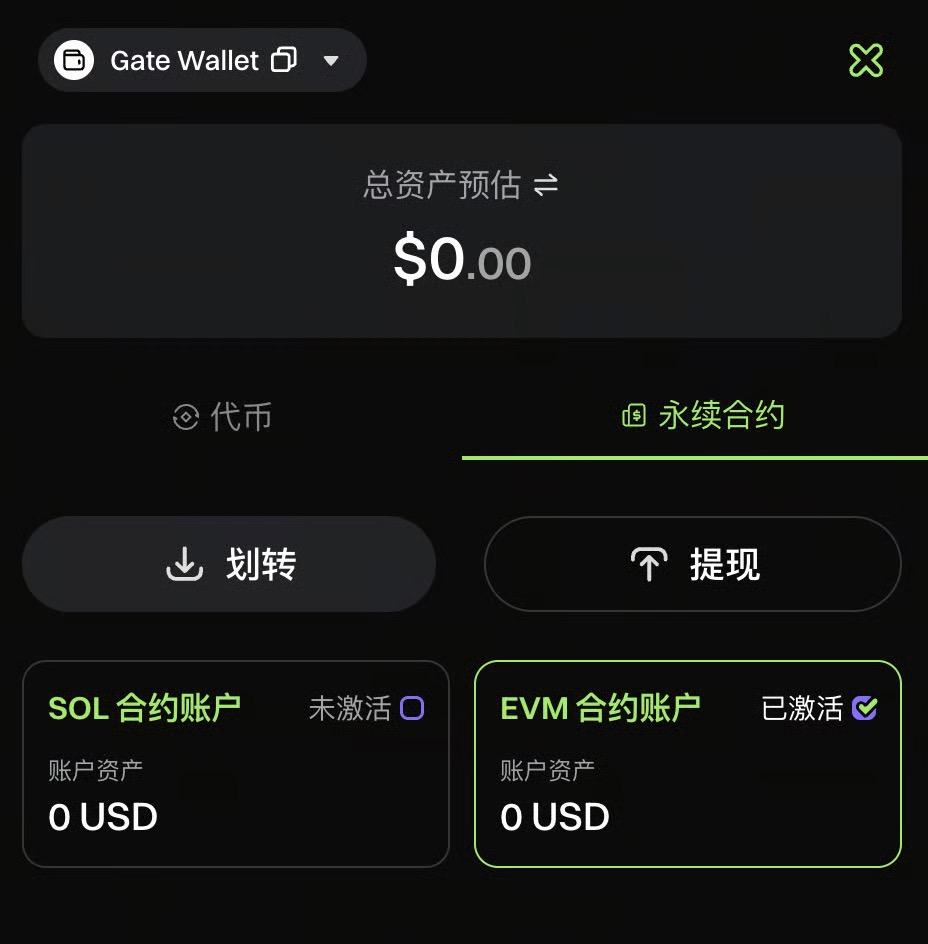Switch to the 代币 tab
Image resolution: width=928 pixels, height=944 pixels.
tap(222, 416)
